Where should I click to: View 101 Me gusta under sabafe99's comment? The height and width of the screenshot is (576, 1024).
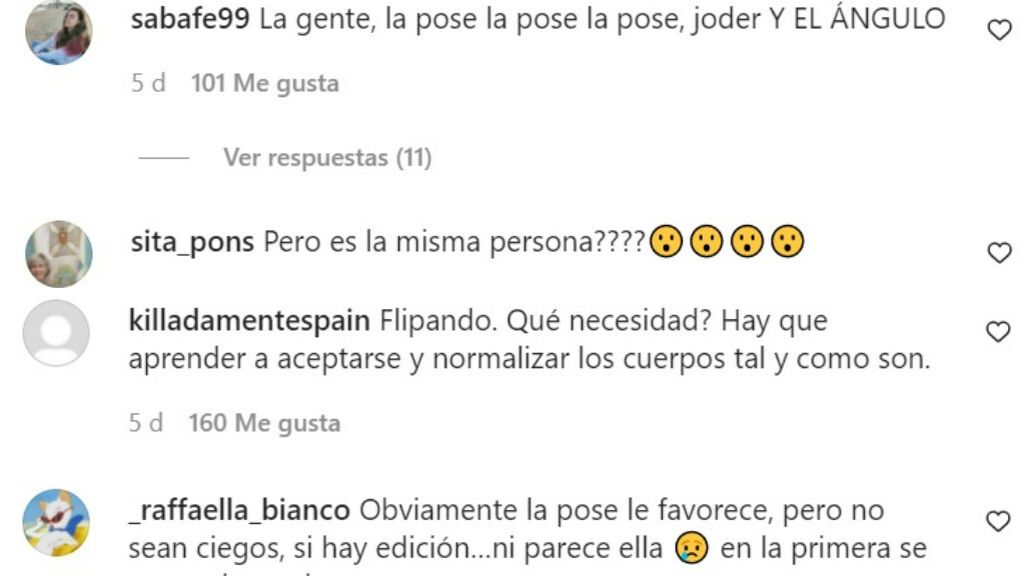click(265, 84)
